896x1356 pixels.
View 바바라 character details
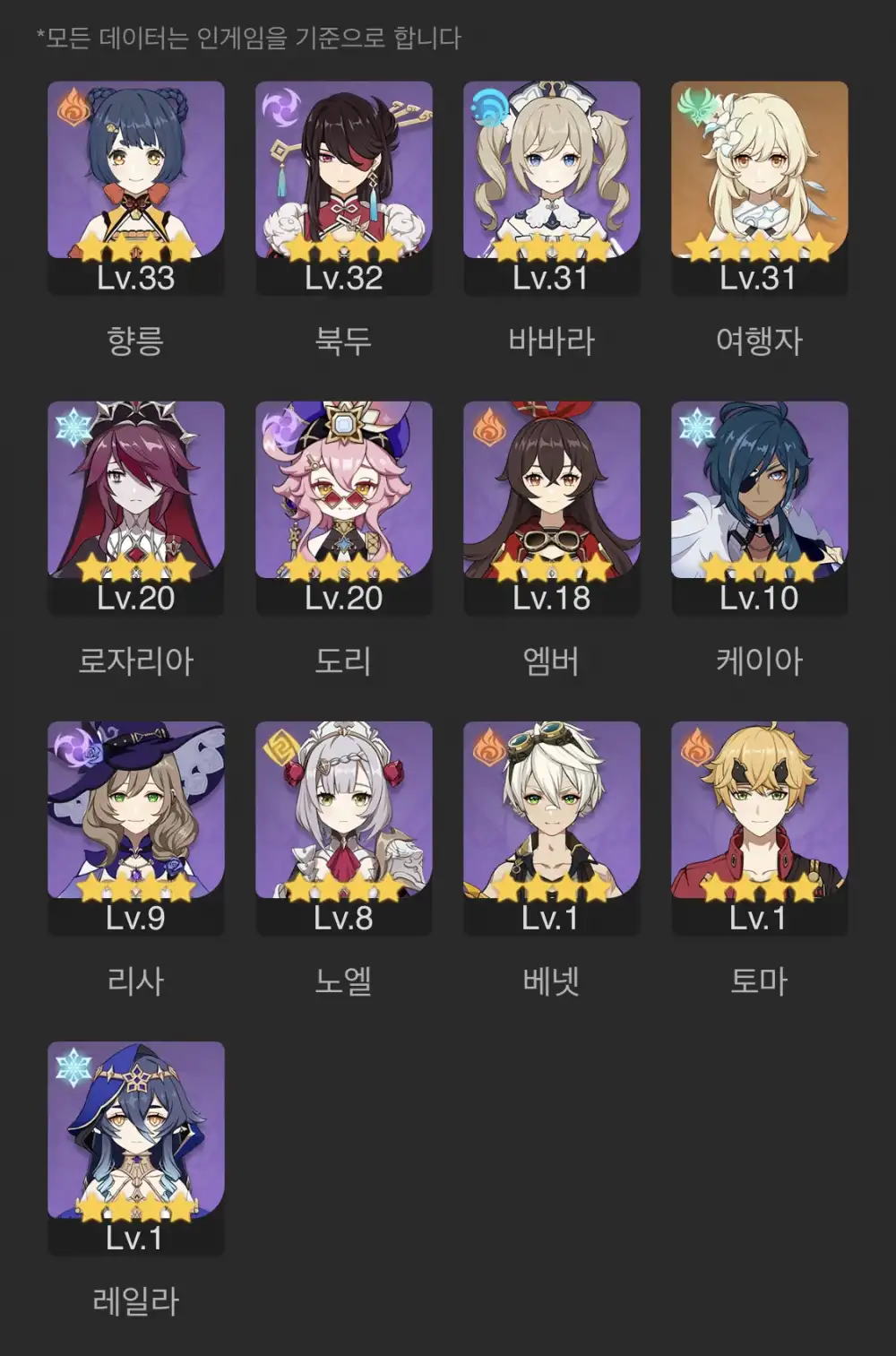552,186
